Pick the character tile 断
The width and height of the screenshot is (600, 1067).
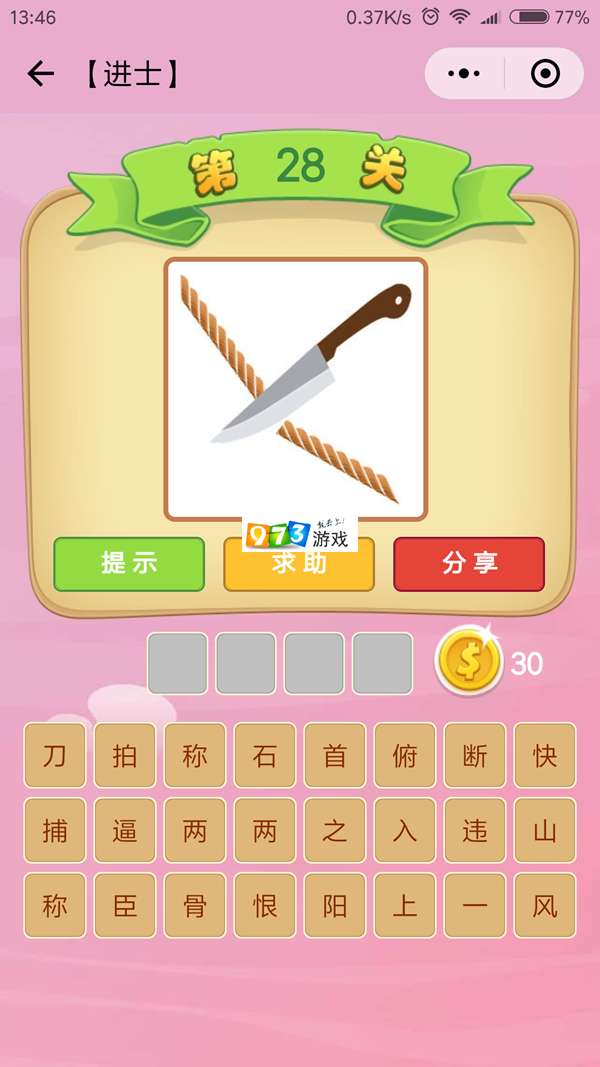point(475,756)
